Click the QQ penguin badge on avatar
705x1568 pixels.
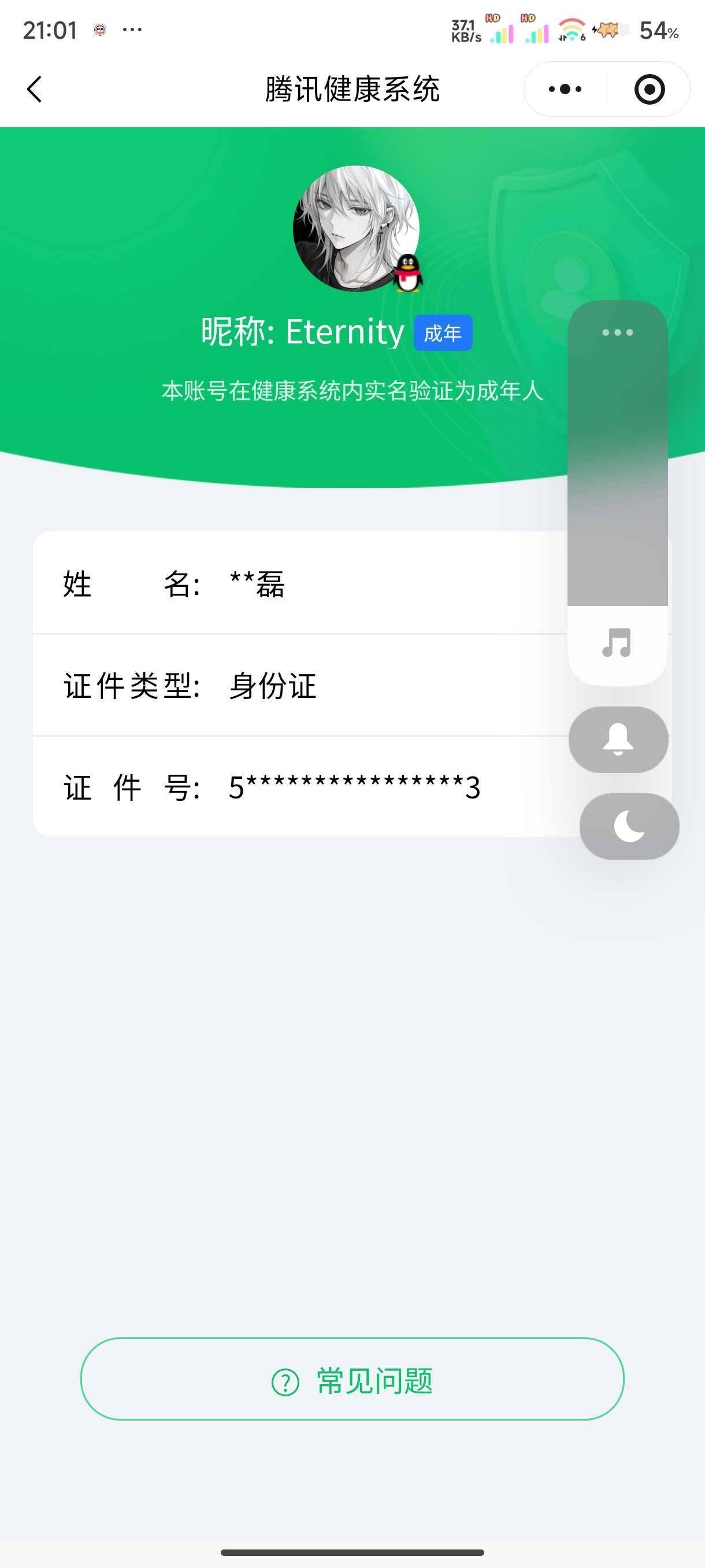408,273
